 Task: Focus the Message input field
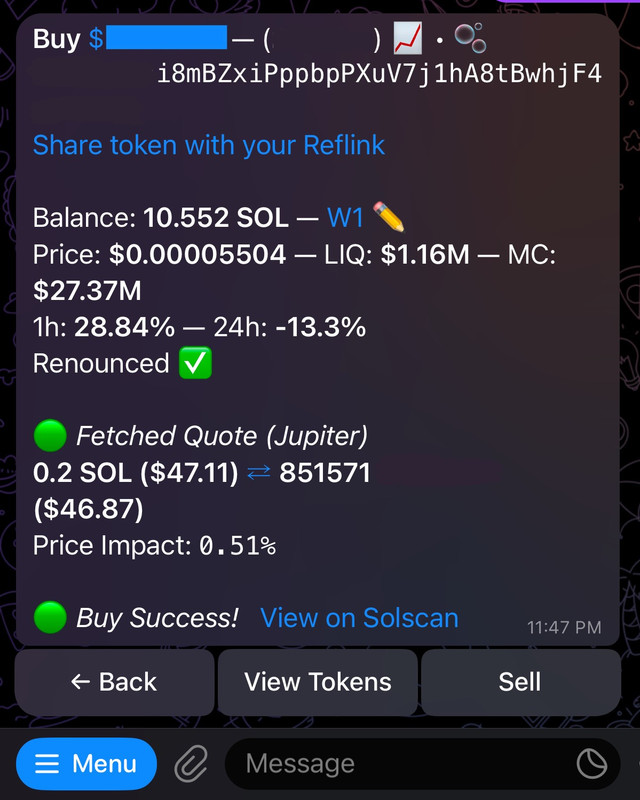400,765
